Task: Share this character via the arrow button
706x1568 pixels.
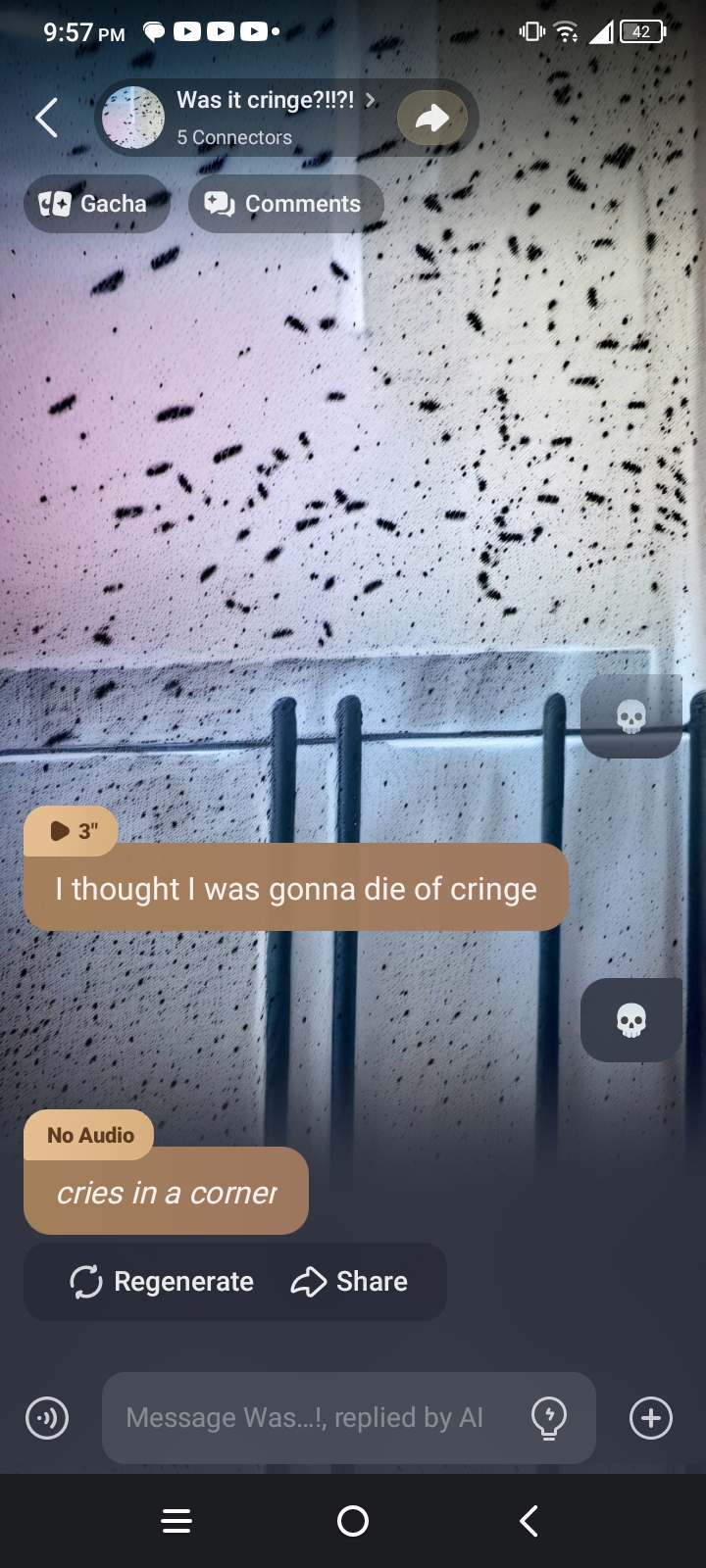Action: 432,118
